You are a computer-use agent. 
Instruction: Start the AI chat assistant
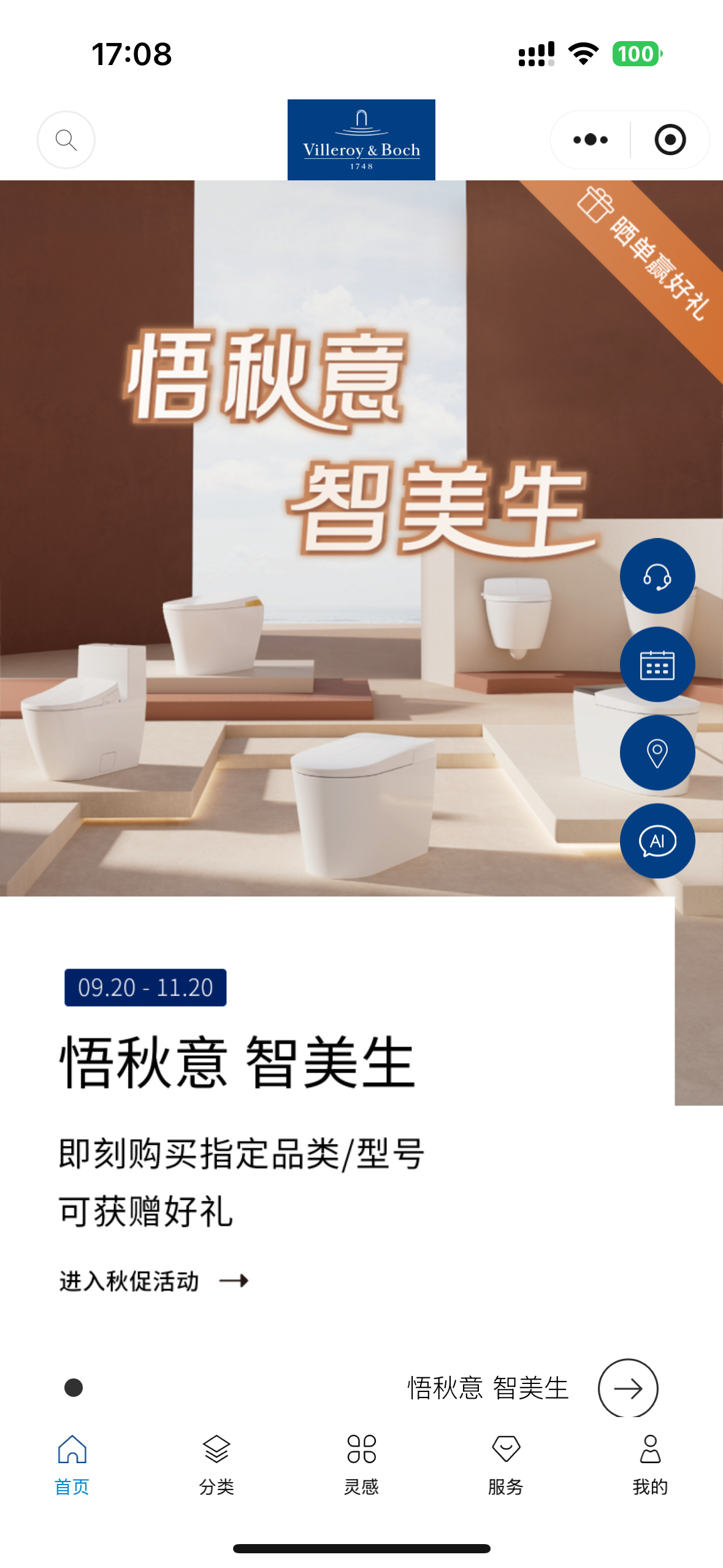click(657, 841)
